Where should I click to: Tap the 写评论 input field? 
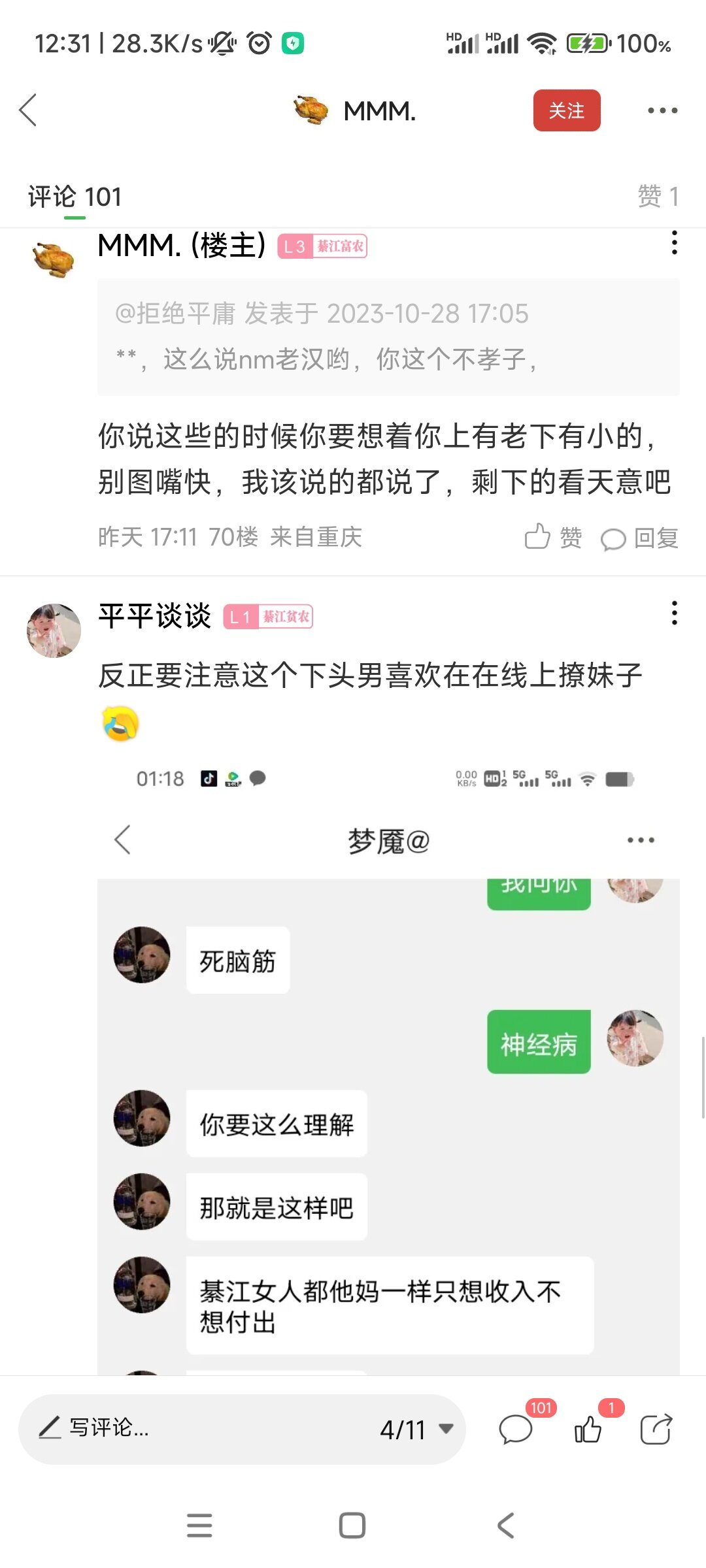[196, 1428]
